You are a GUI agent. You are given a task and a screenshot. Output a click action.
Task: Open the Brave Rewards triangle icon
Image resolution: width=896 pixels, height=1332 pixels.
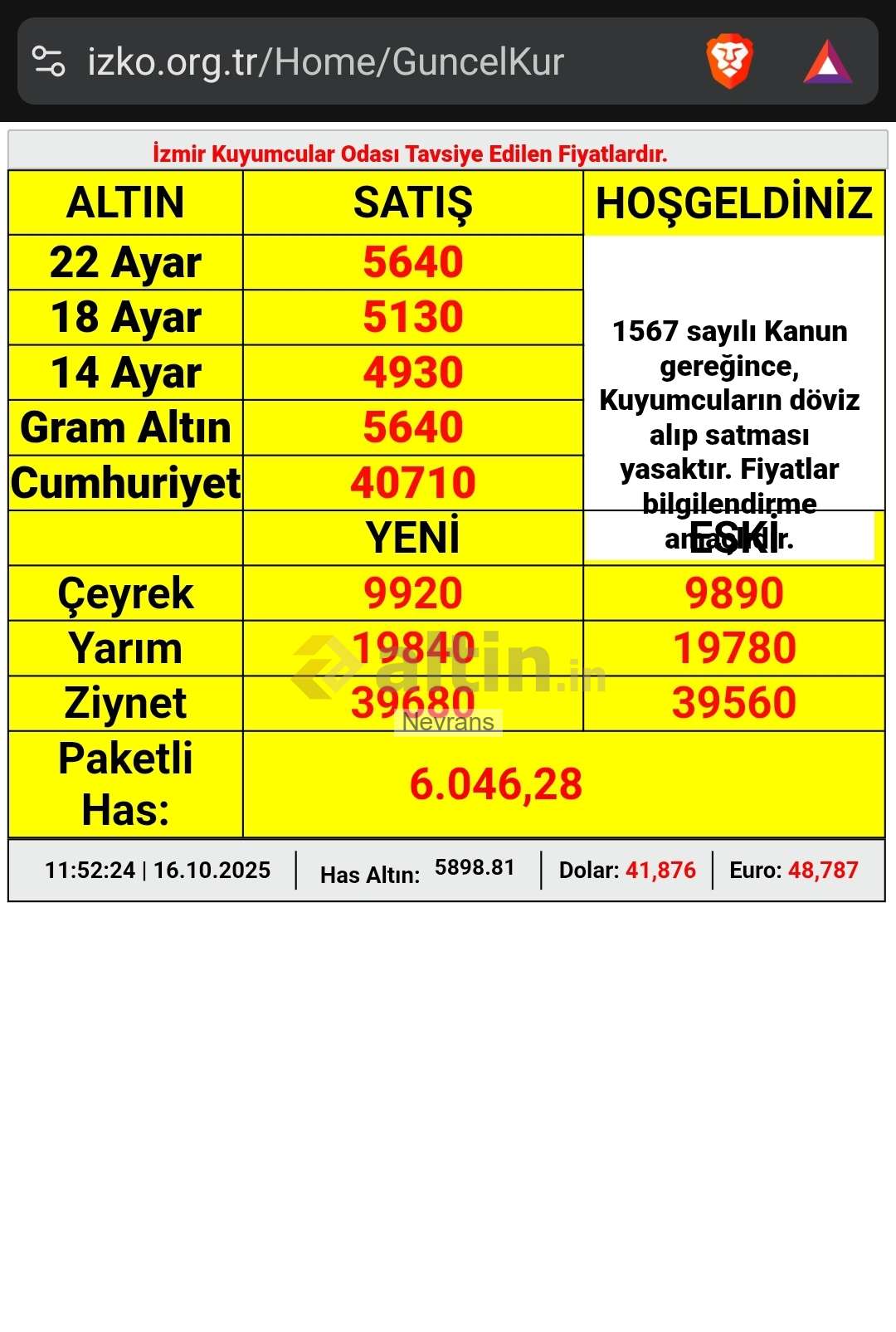point(827,63)
